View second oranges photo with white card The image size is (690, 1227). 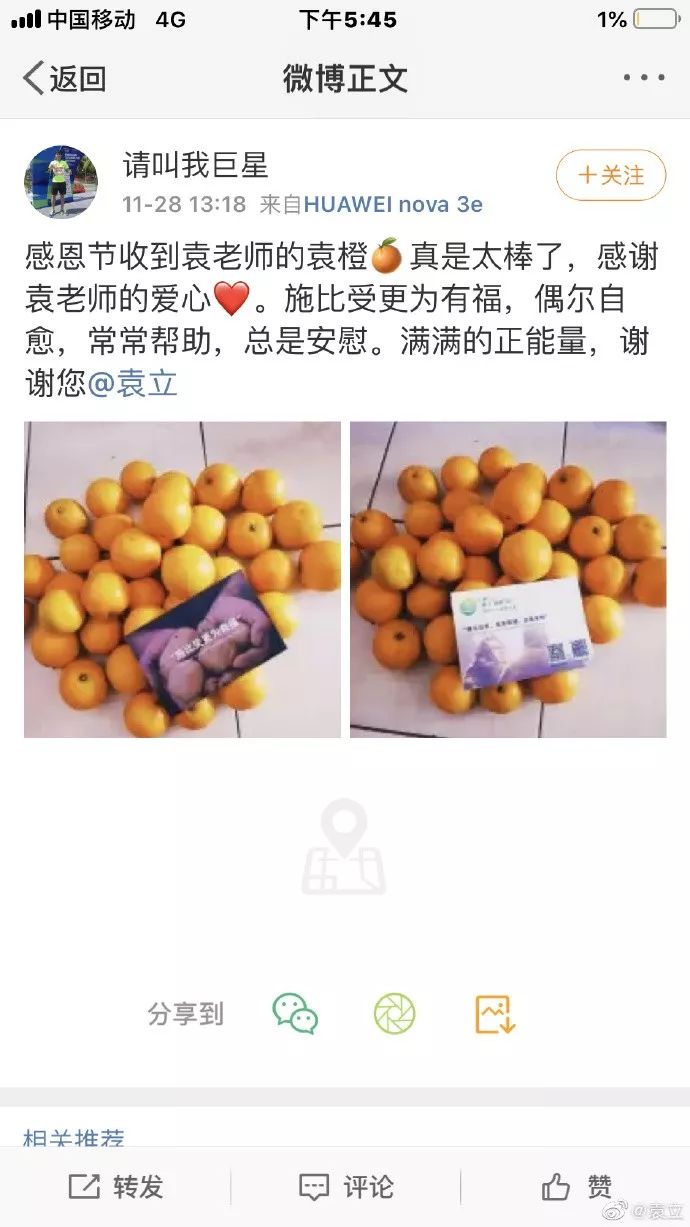(x=508, y=579)
